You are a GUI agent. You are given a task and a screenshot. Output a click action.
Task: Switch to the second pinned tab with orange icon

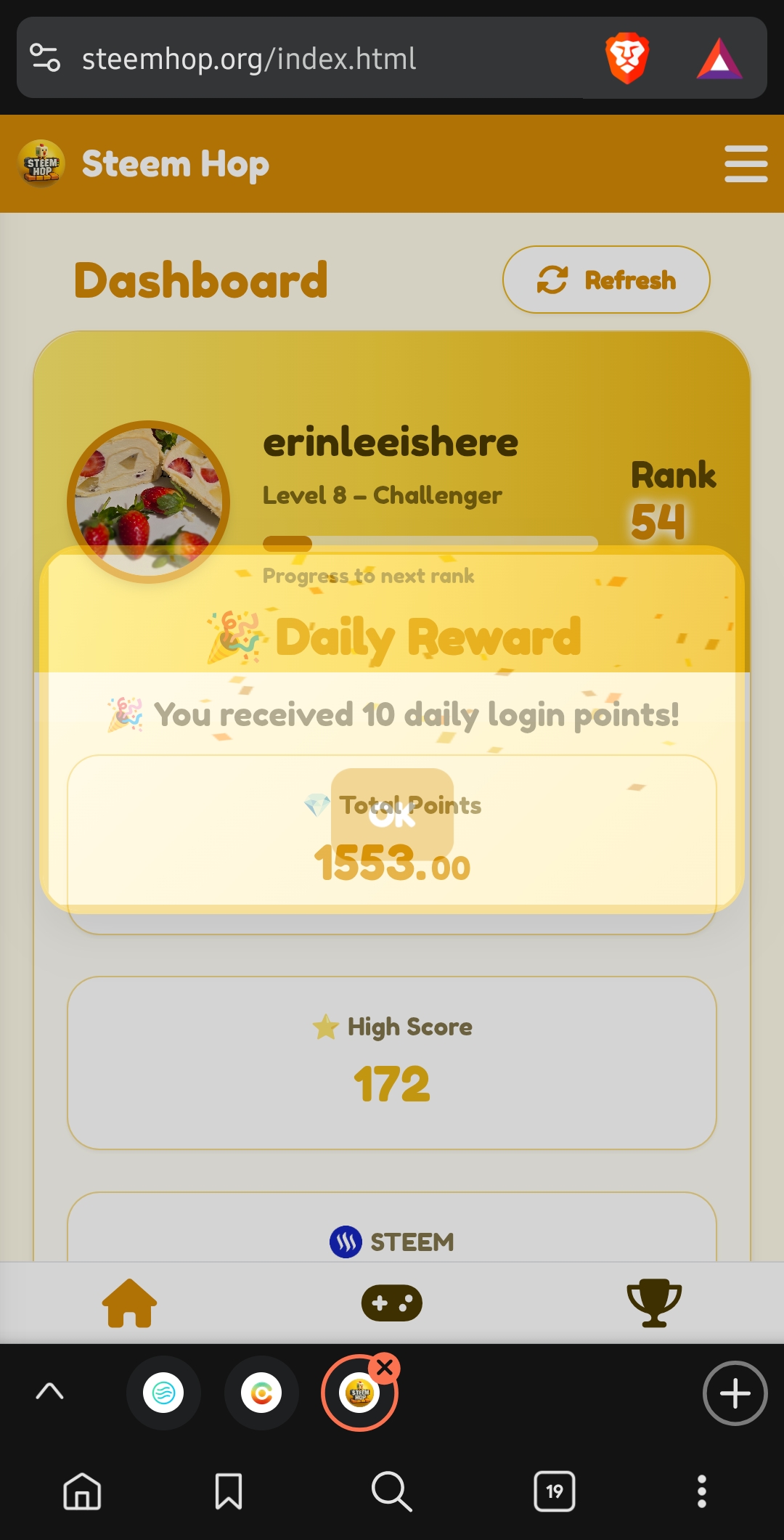(261, 1393)
